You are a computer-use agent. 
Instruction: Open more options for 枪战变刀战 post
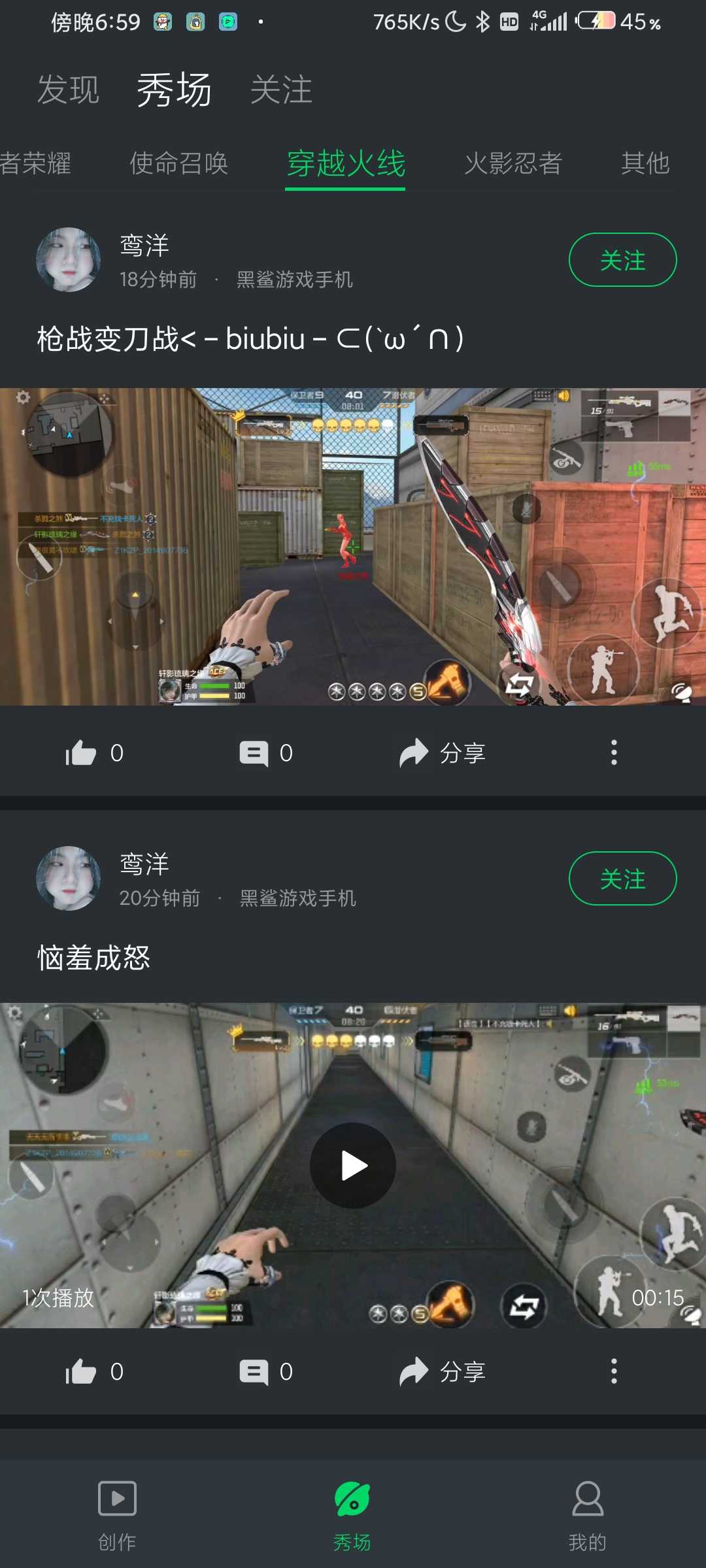click(614, 753)
